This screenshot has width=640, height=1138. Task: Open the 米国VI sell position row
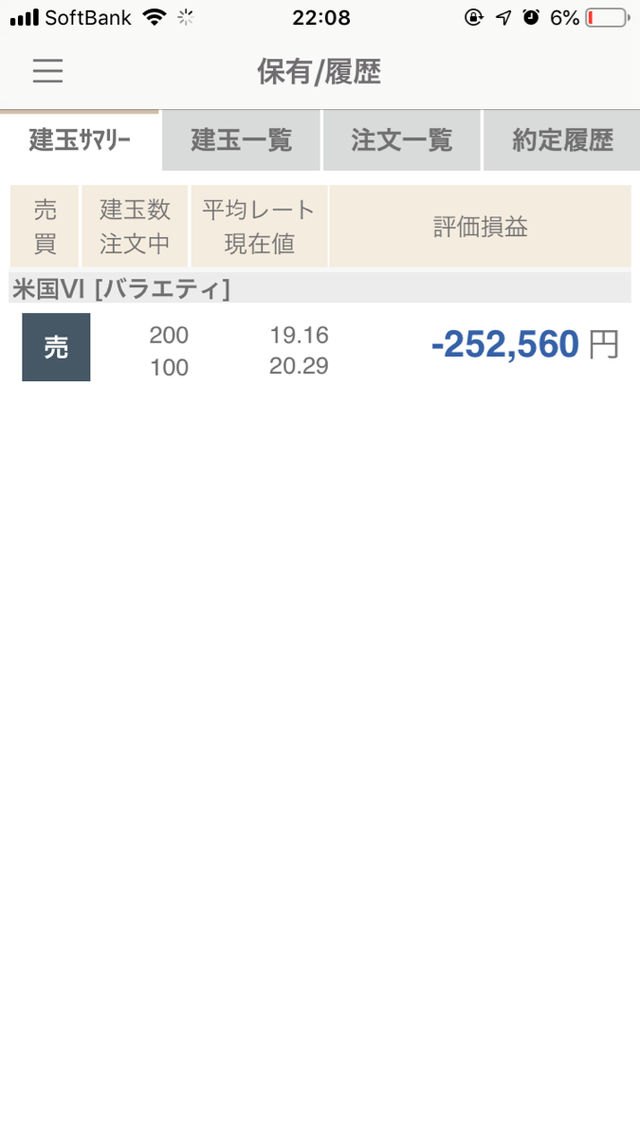(320, 348)
